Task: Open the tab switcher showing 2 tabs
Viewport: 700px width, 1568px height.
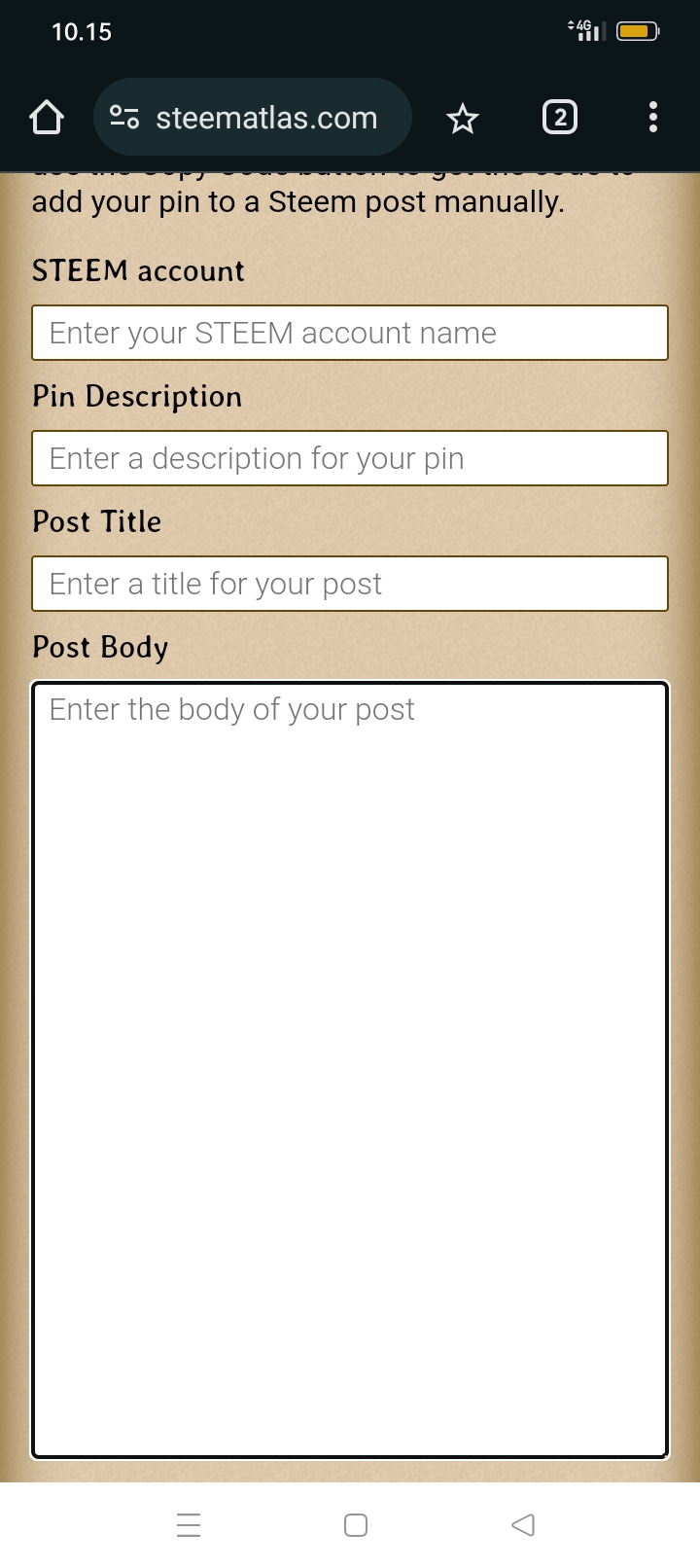Action: 559,118
